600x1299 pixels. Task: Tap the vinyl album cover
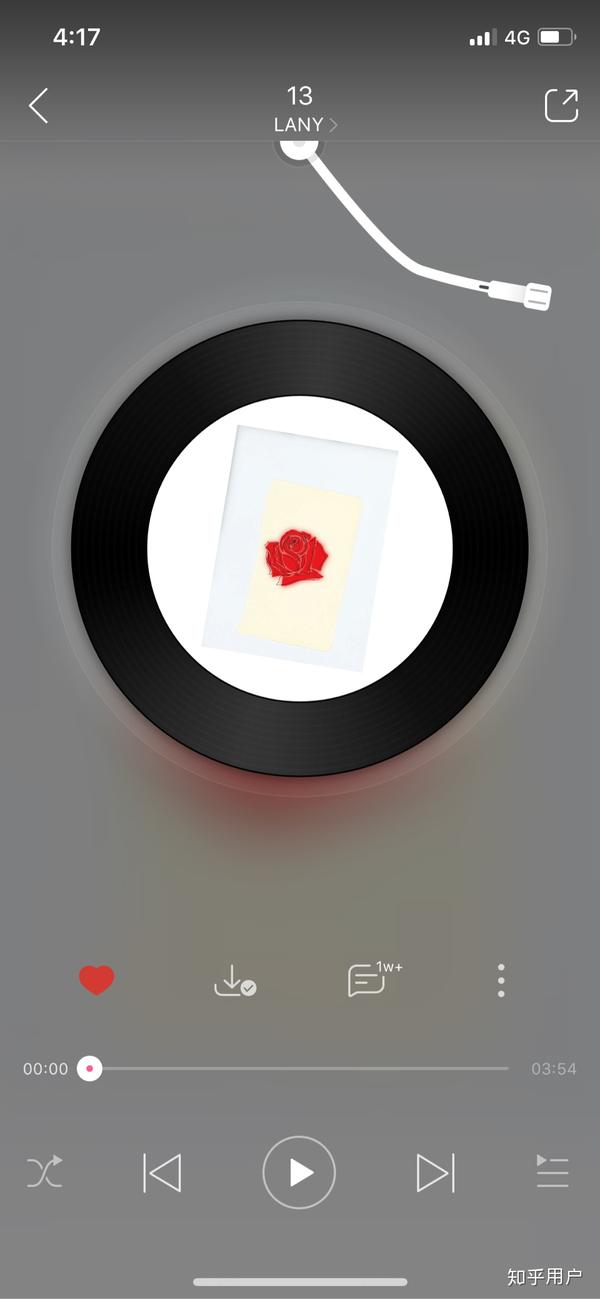tap(300, 548)
